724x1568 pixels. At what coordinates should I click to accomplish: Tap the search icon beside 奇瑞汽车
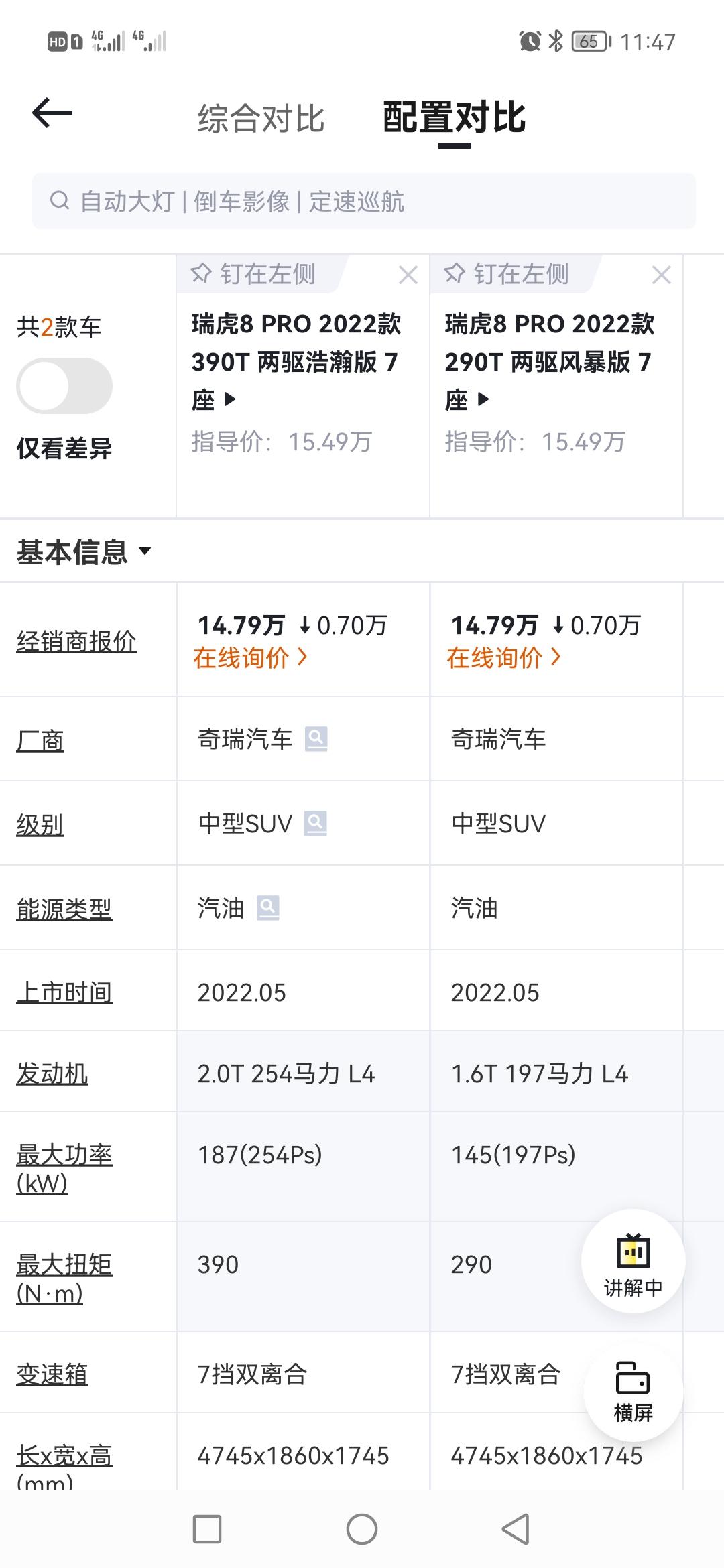point(316,739)
